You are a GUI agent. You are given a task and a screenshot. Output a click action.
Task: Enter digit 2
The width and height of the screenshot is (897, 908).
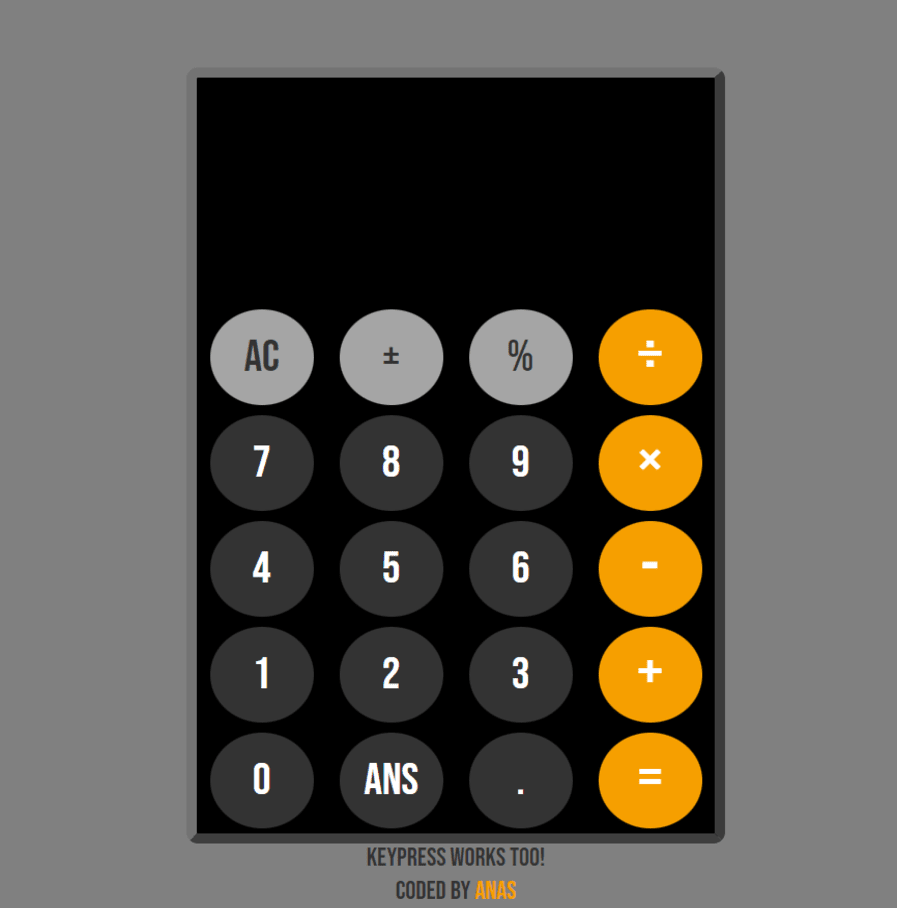pos(391,675)
